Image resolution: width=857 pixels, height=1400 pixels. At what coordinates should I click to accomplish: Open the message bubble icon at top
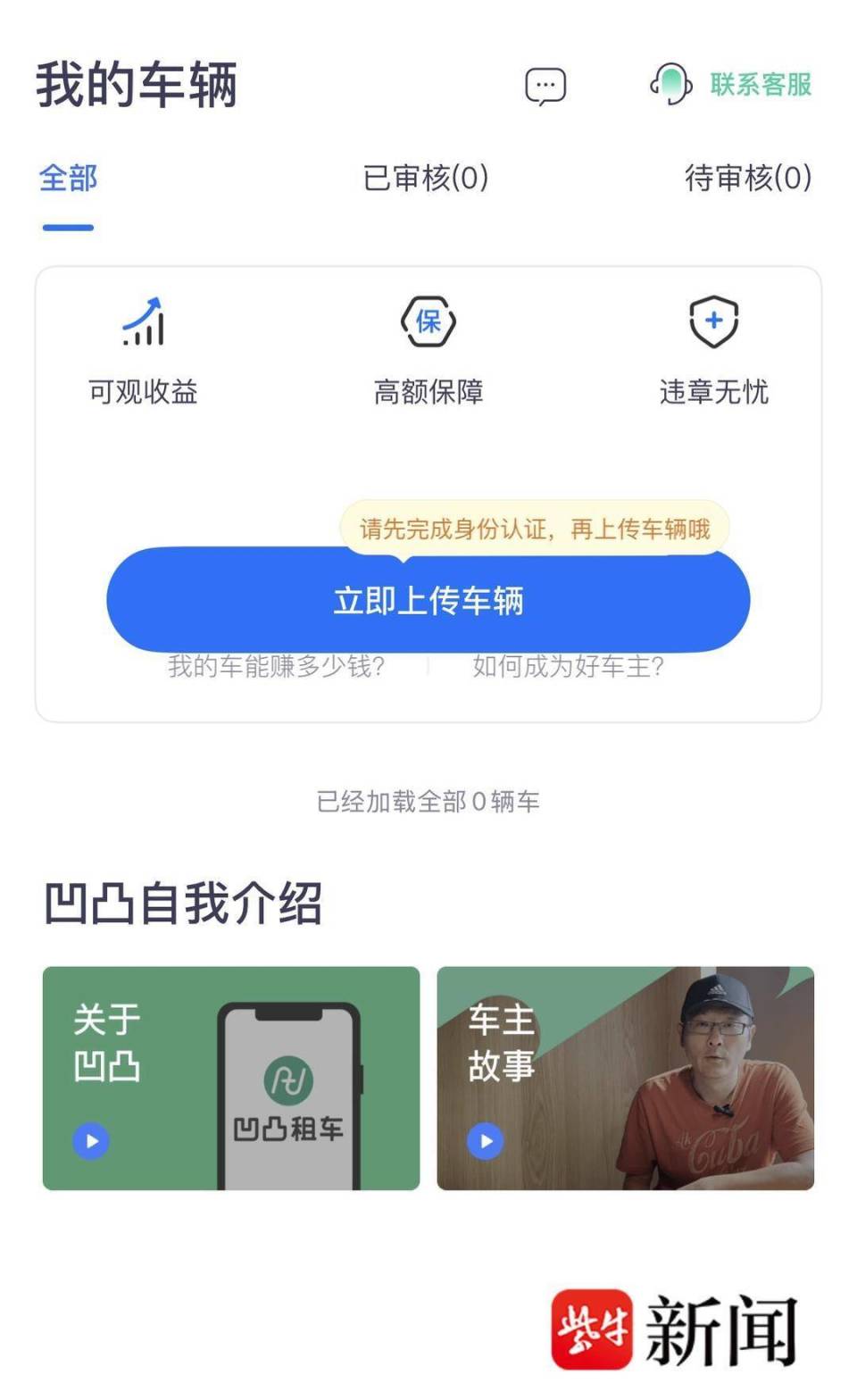pyautogui.click(x=545, y=87)
